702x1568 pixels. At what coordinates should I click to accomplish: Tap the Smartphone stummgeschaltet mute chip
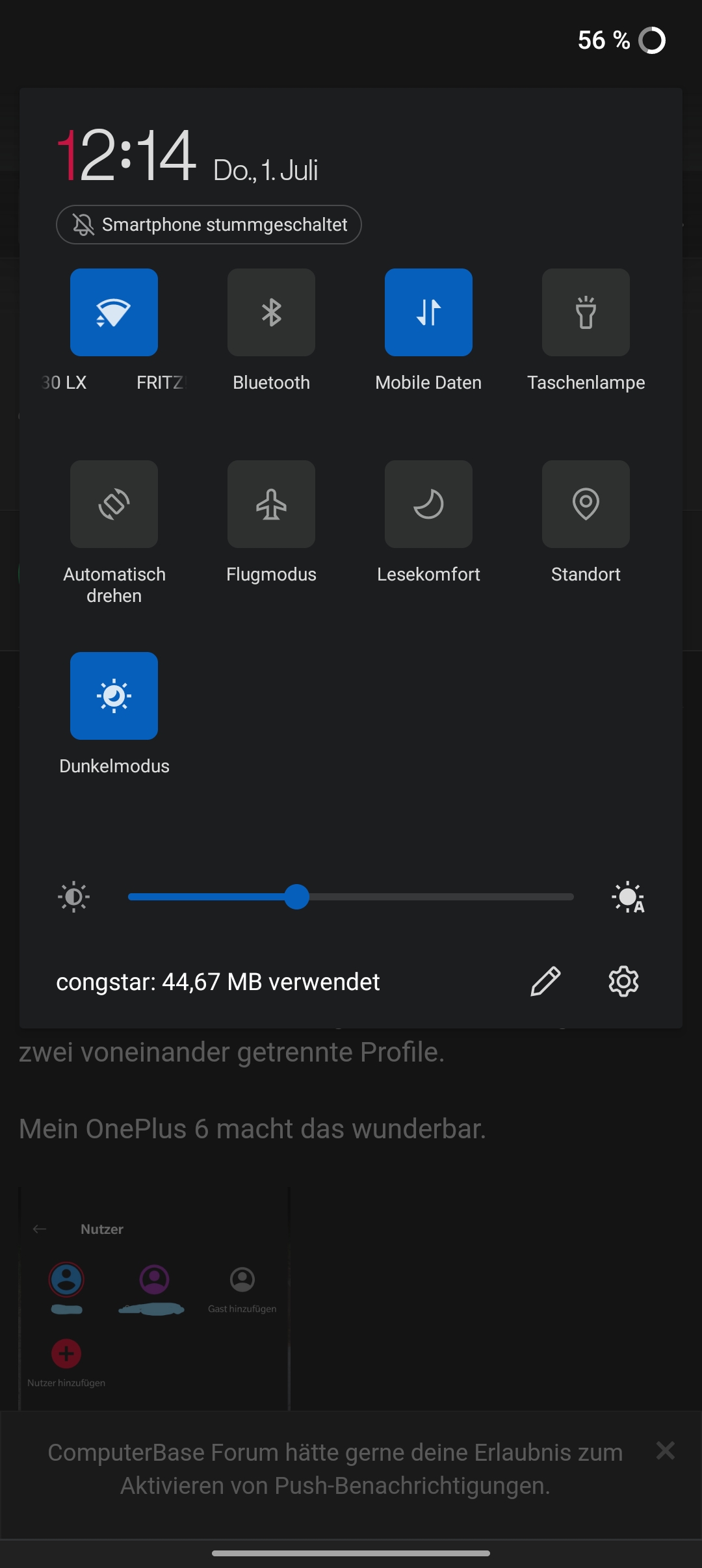[208, 224]
